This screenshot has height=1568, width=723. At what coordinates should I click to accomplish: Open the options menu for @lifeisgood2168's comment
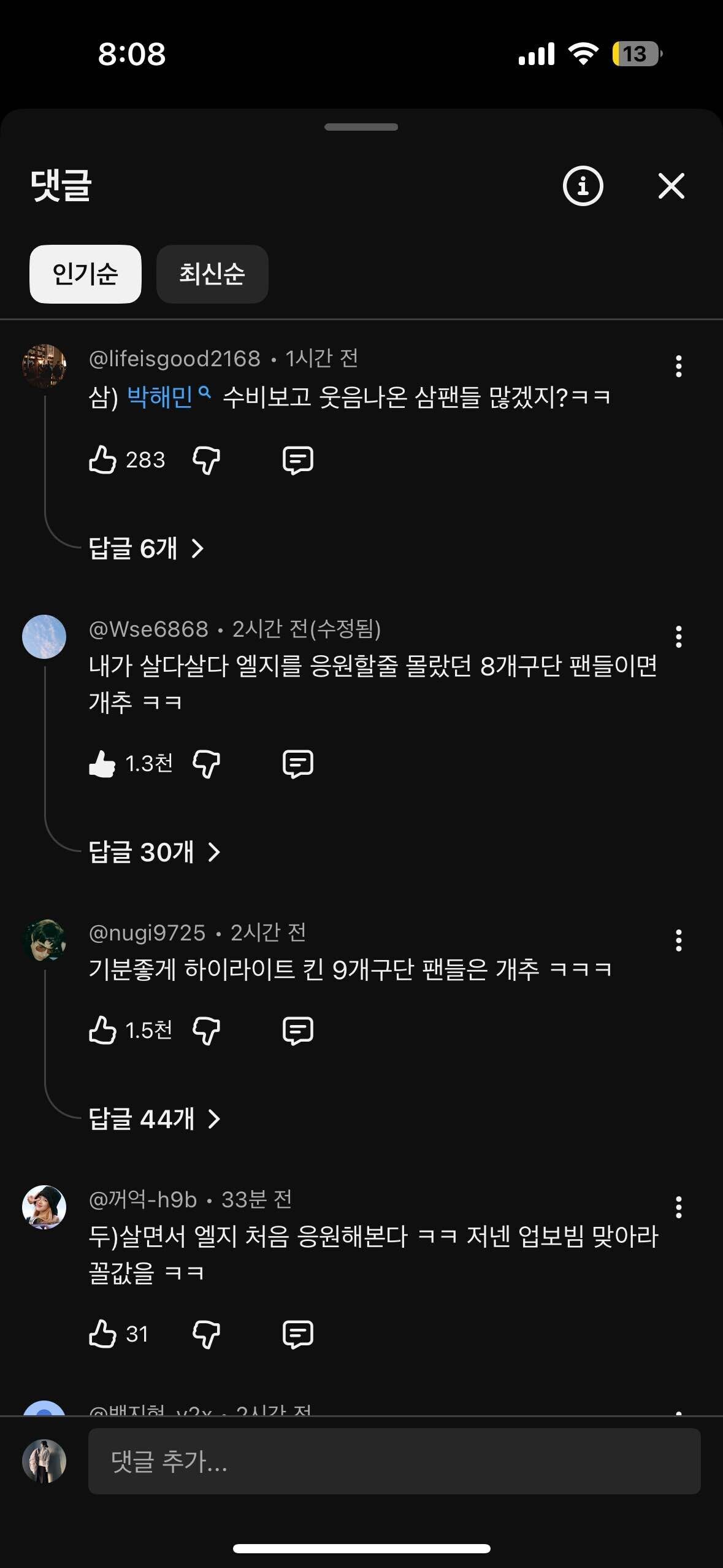678,367
